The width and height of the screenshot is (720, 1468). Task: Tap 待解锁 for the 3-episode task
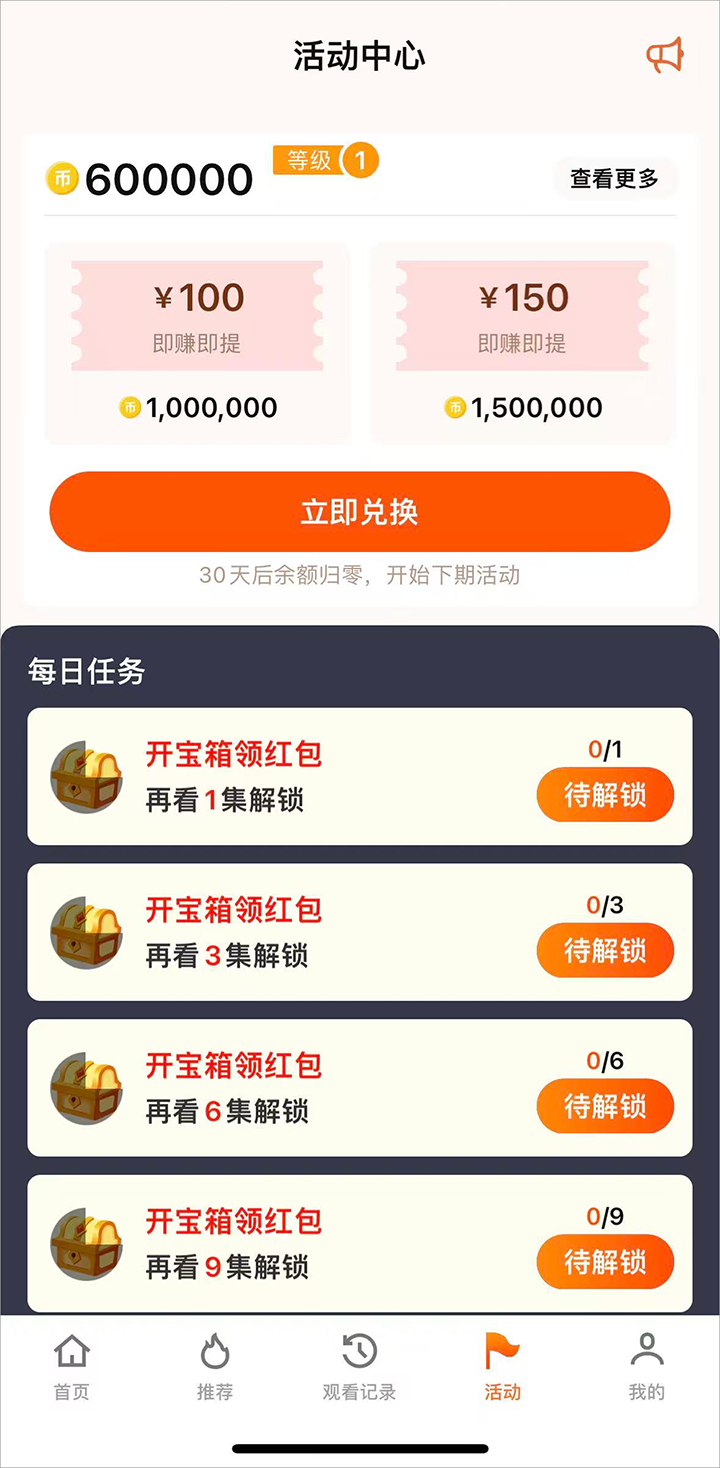[x=605, y=951]
